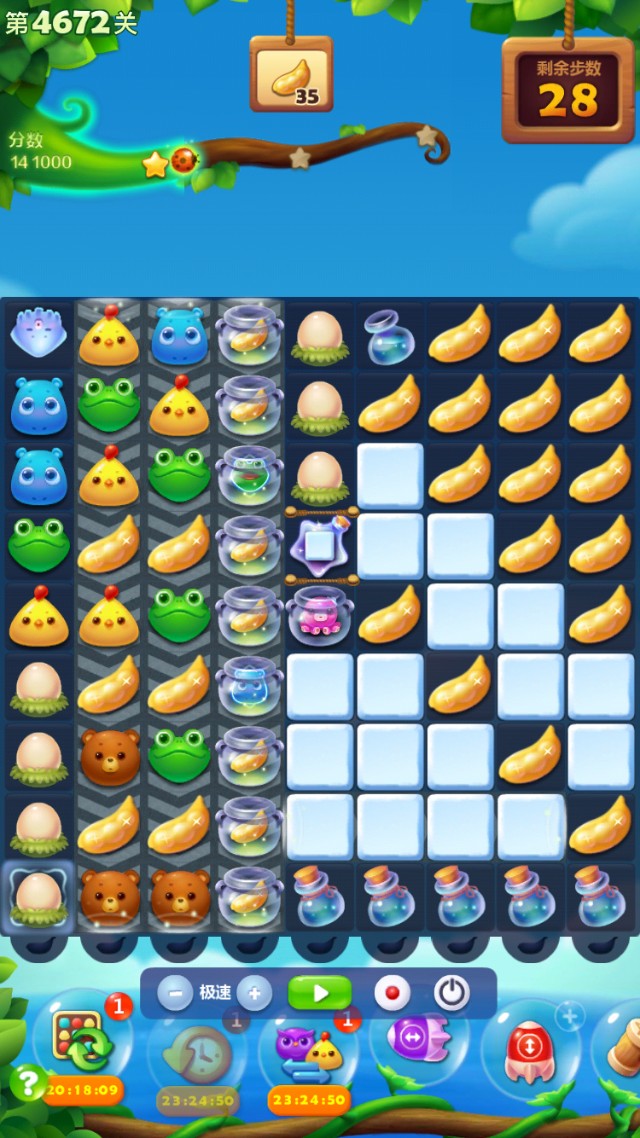Use the board refresh booster
This screenshot has height=1138, width=640.
82,1042
